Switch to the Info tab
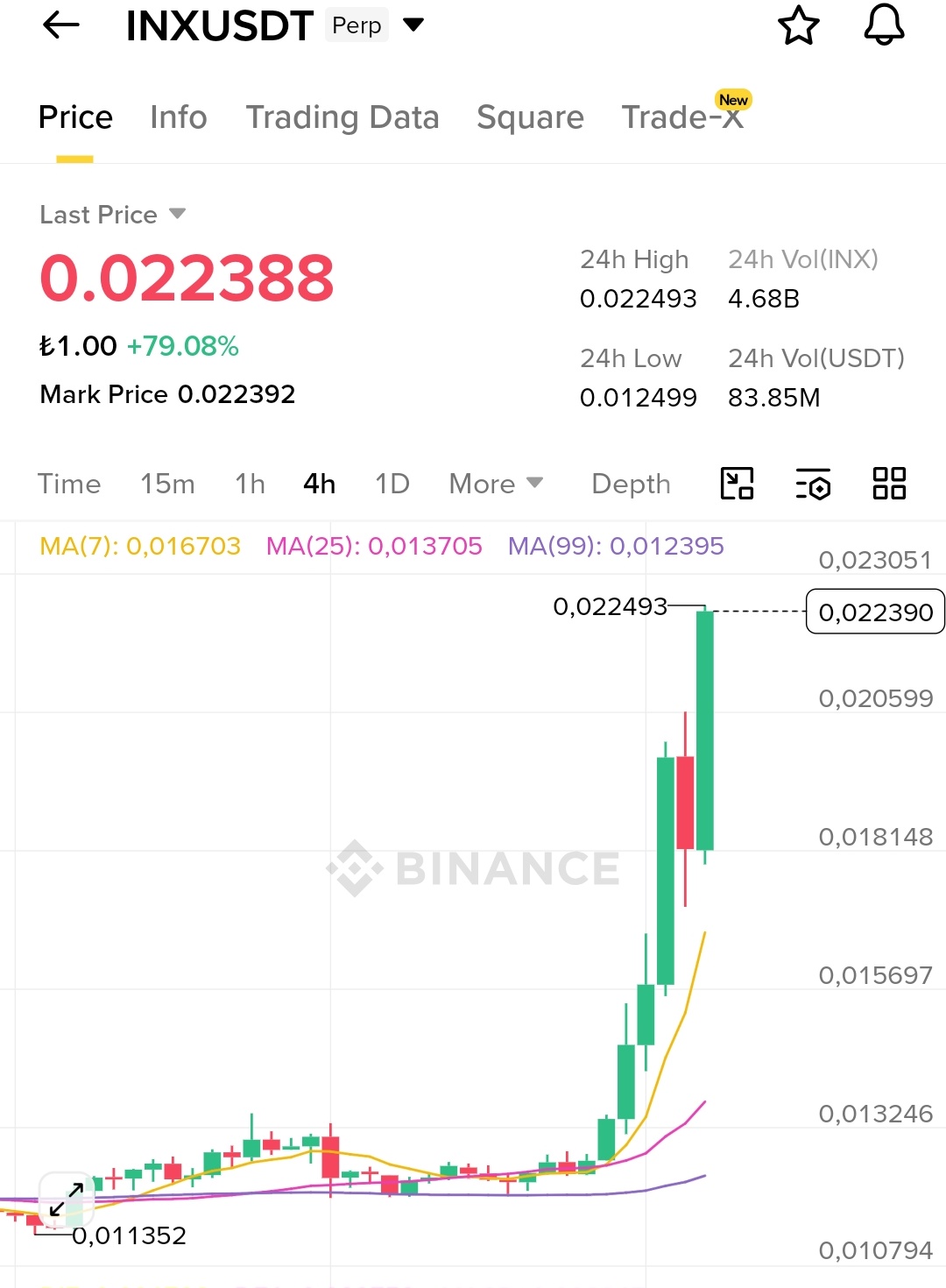 tap(179, 117)
